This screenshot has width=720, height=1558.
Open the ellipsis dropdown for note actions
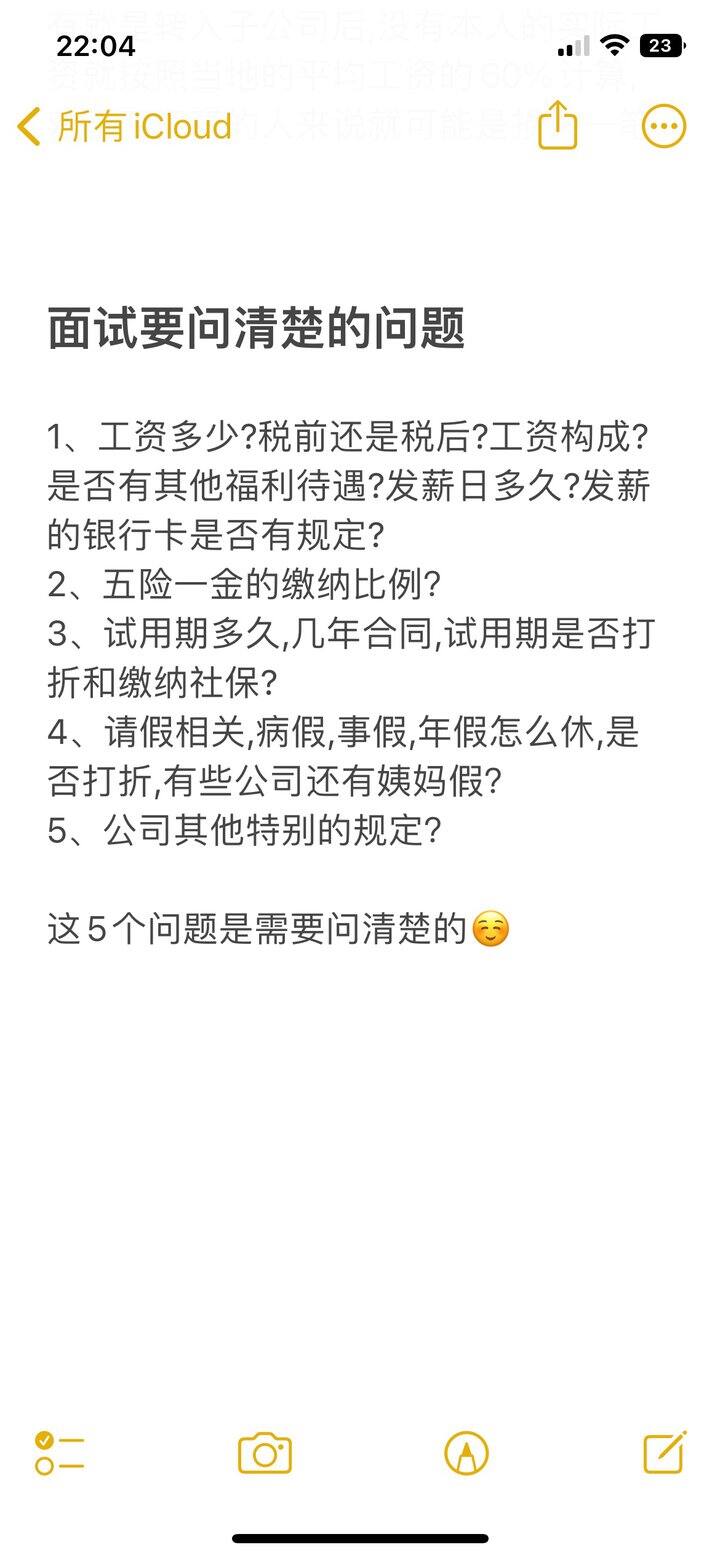tap(662, 126)
